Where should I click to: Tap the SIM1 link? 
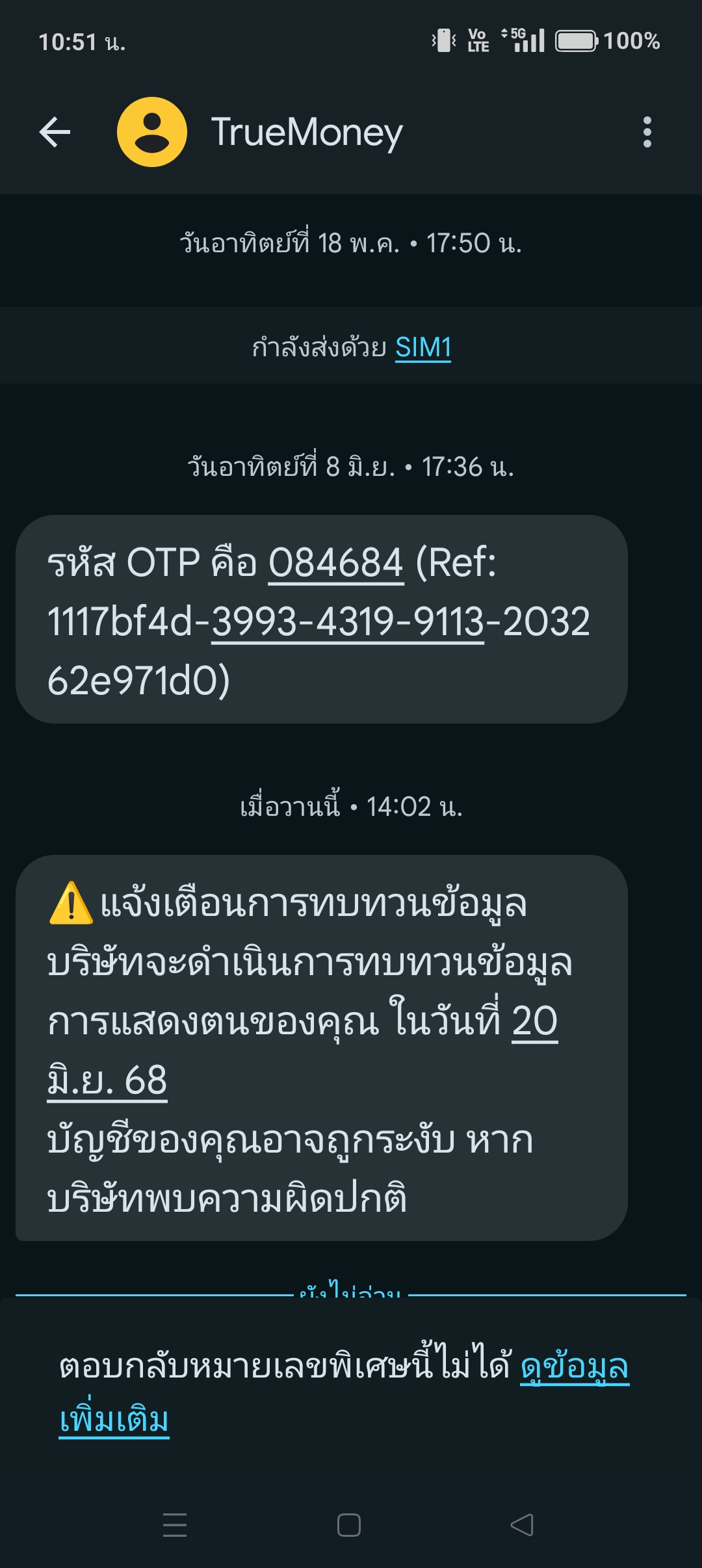tap(423, 347)
